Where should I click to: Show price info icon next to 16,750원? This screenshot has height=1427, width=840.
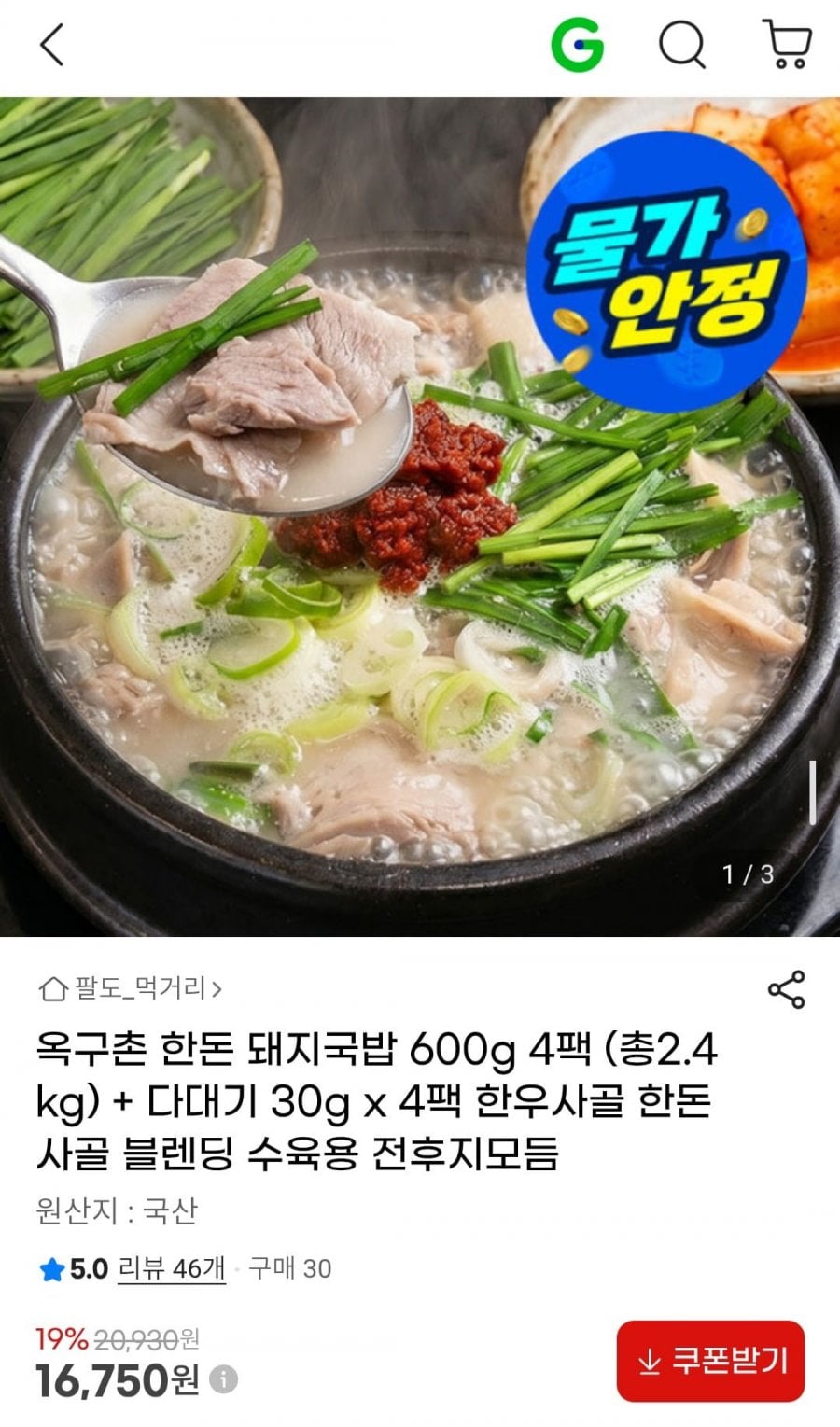pos(223,1379)
